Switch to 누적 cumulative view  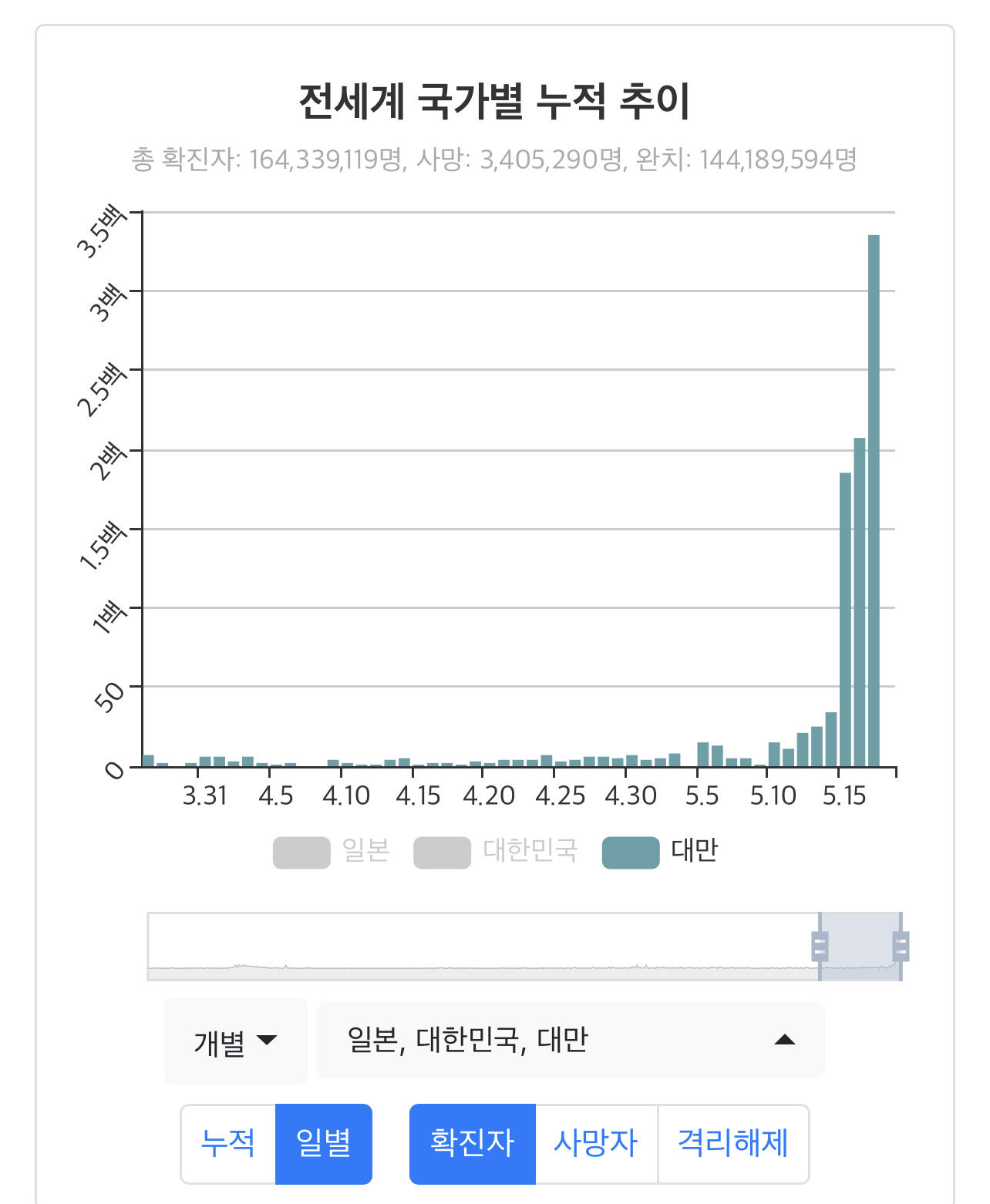click(x=228, y=1144)
